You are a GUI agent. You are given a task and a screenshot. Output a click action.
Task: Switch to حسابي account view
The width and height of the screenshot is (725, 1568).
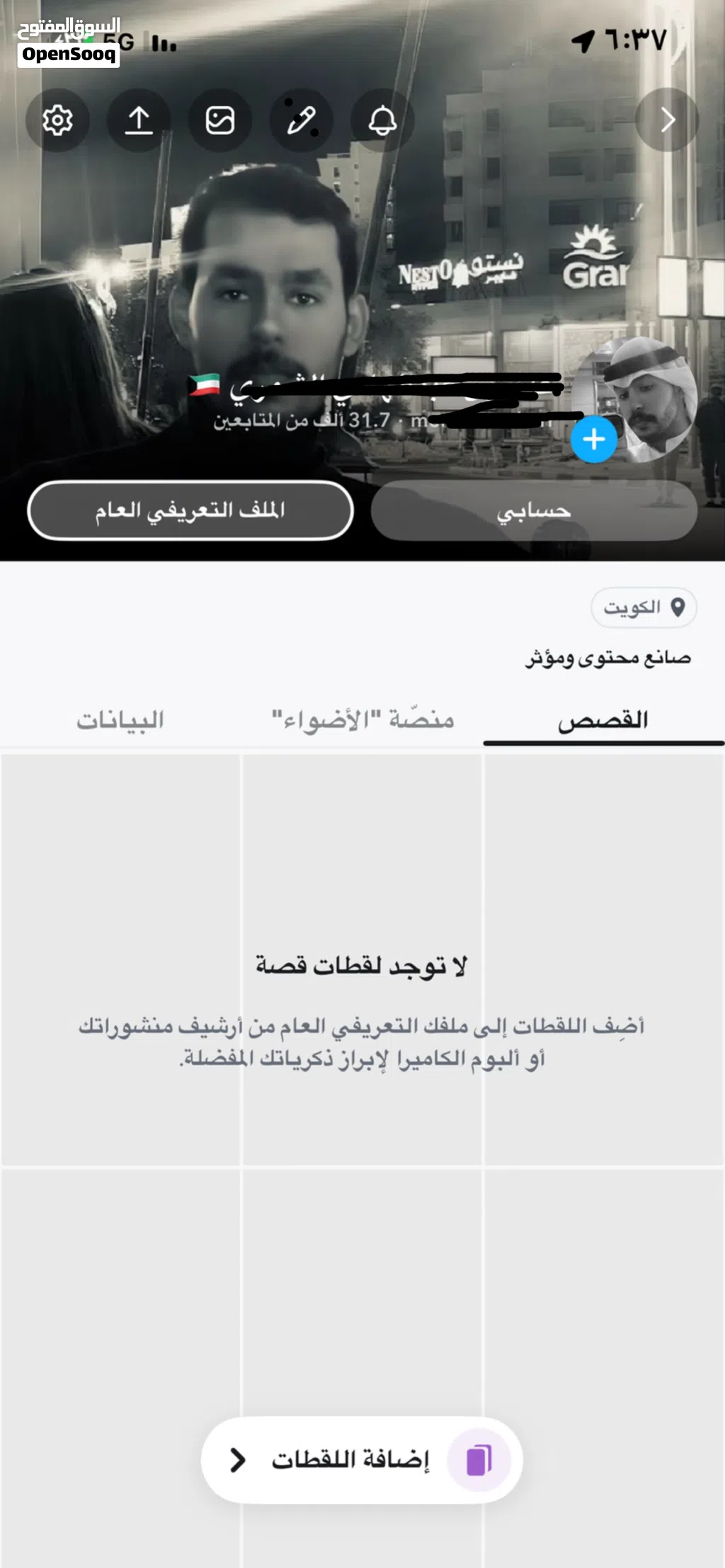[534, 511]
